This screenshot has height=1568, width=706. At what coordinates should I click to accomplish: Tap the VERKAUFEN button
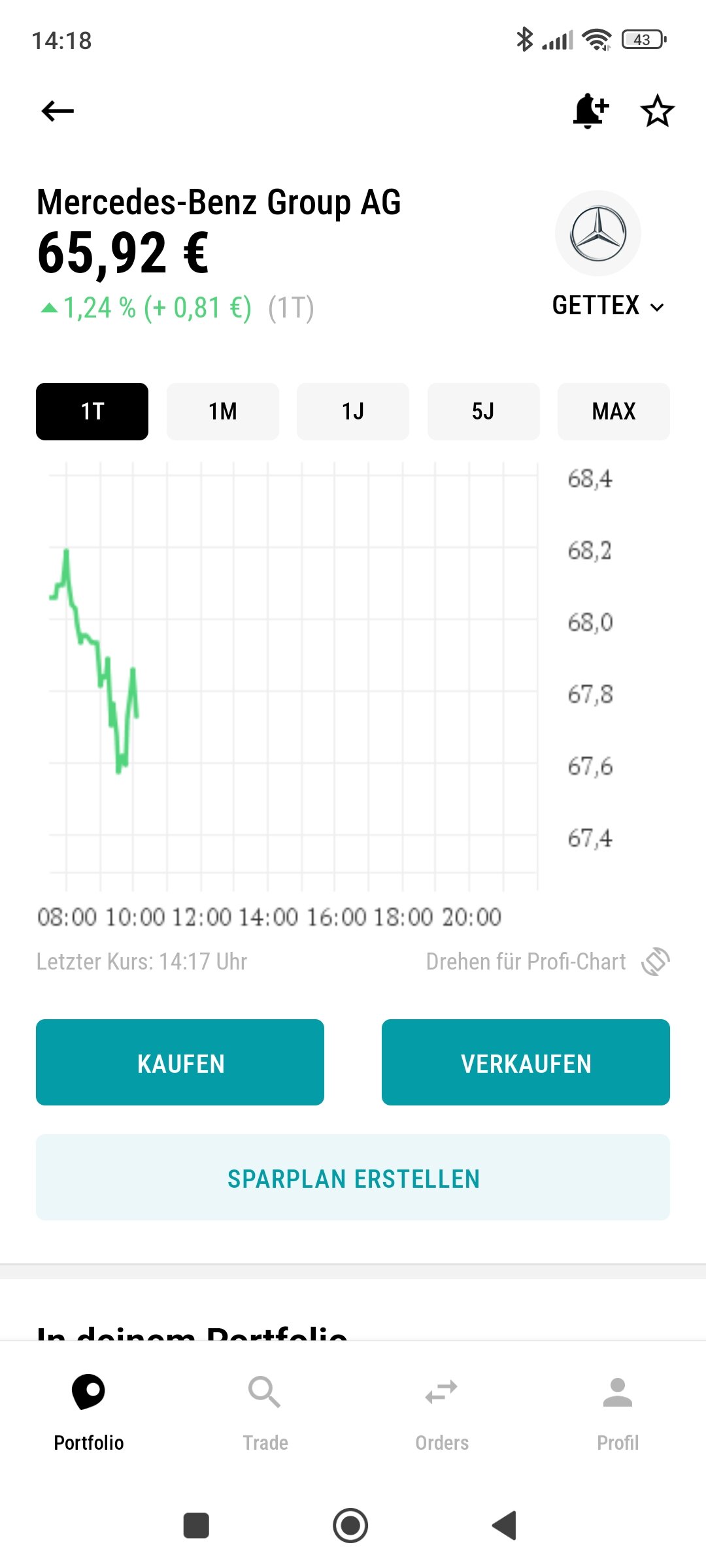[x=526, y=1063]
